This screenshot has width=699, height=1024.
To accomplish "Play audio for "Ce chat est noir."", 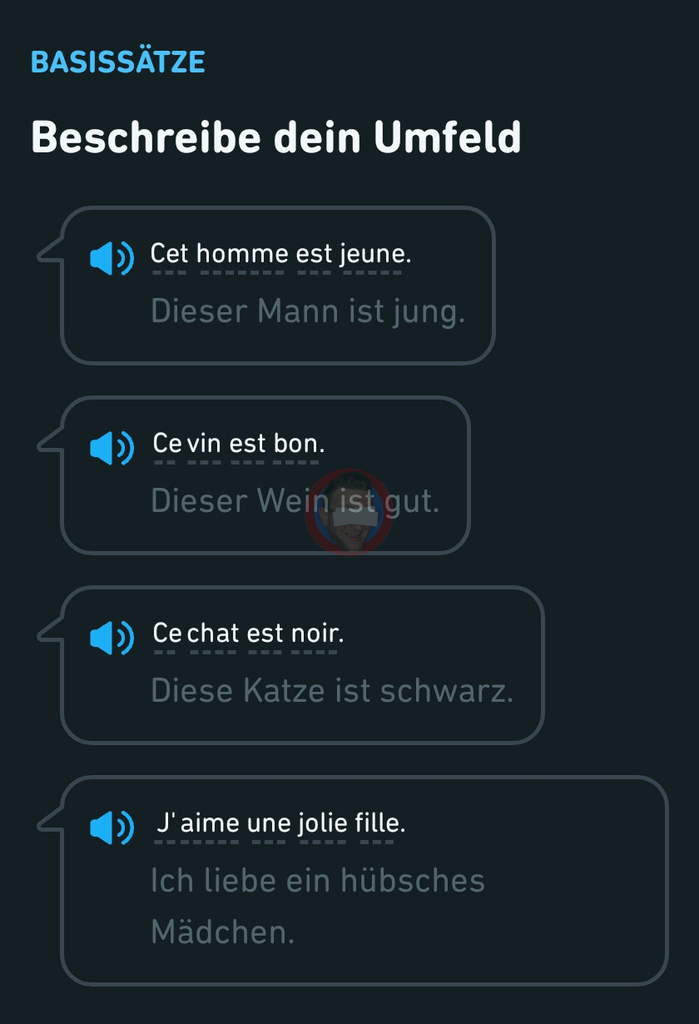I will [111, 637].
